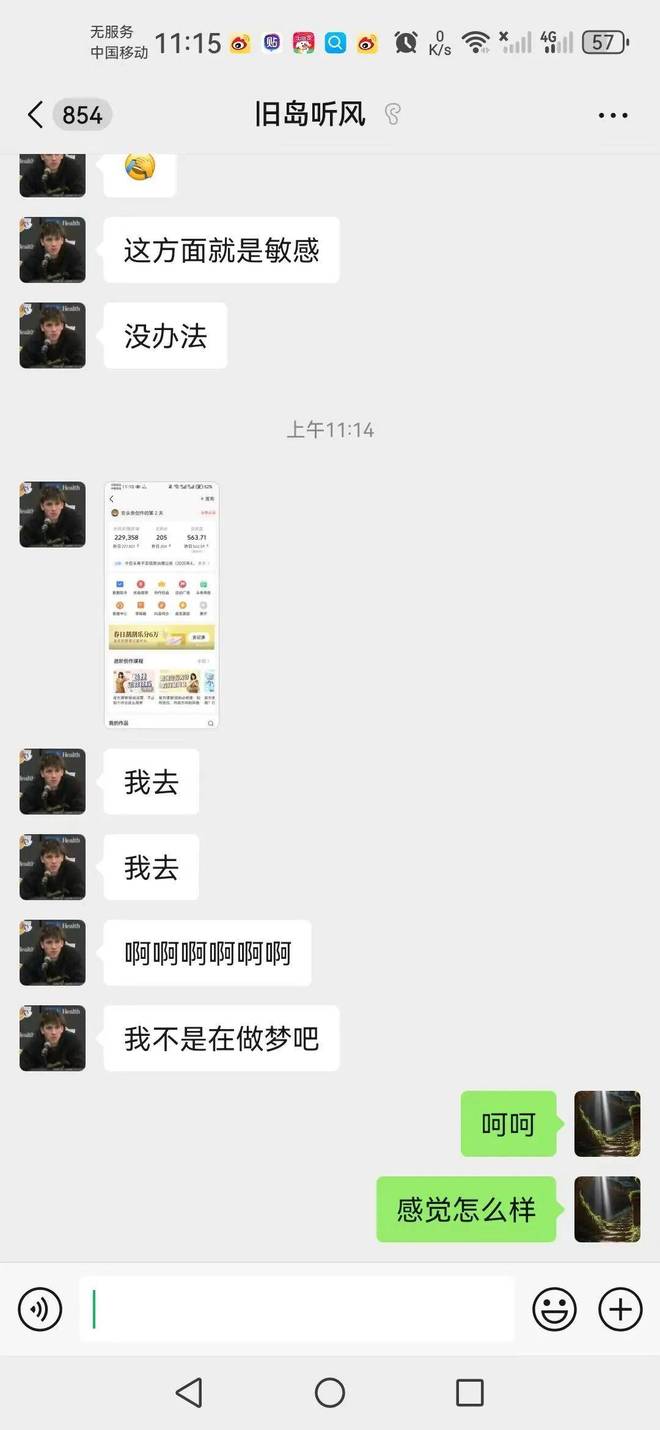This screenshot has height=1430, width=660.
Task: Tap the system home button
Action: (330, 1392)
